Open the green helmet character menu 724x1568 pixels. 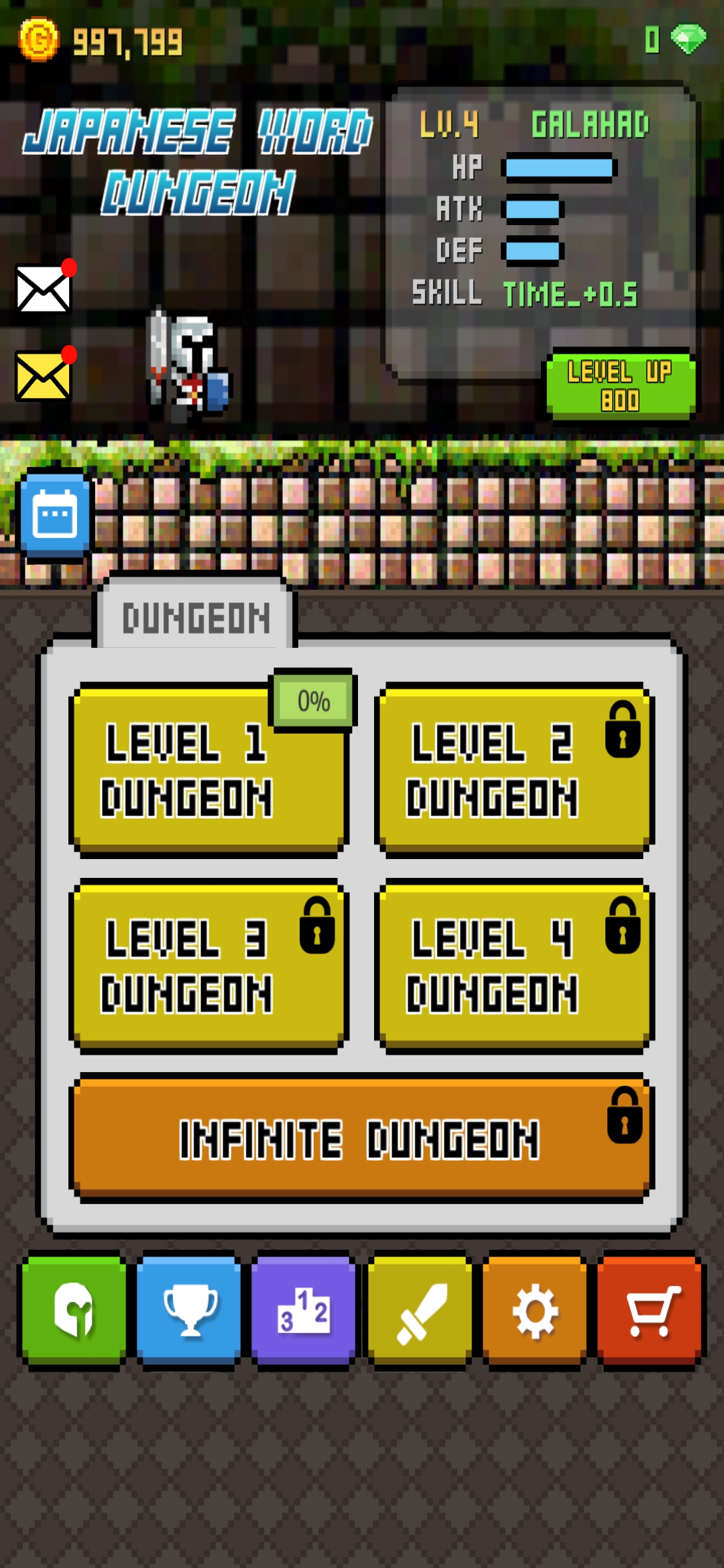point(74,1310)
